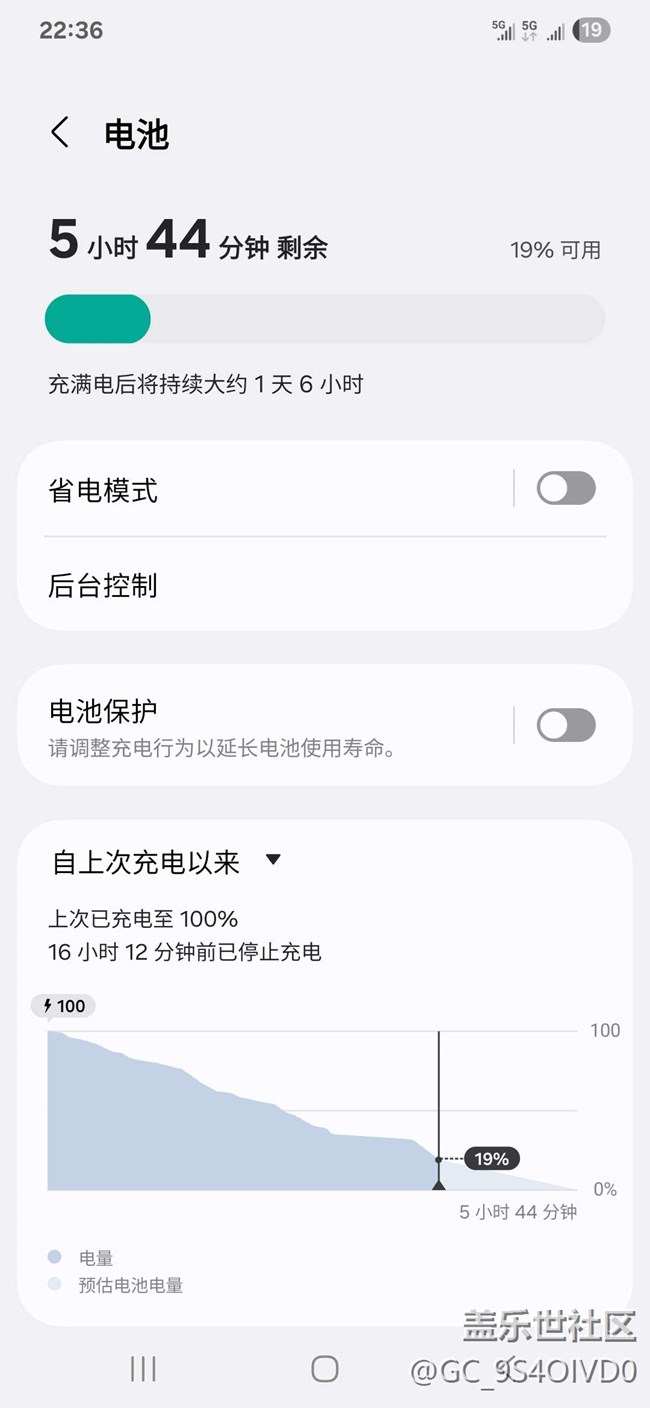Turn on the 省电模式 switch
The height and width of the screenshot is (1408, 650).
(x=565, y=489)
